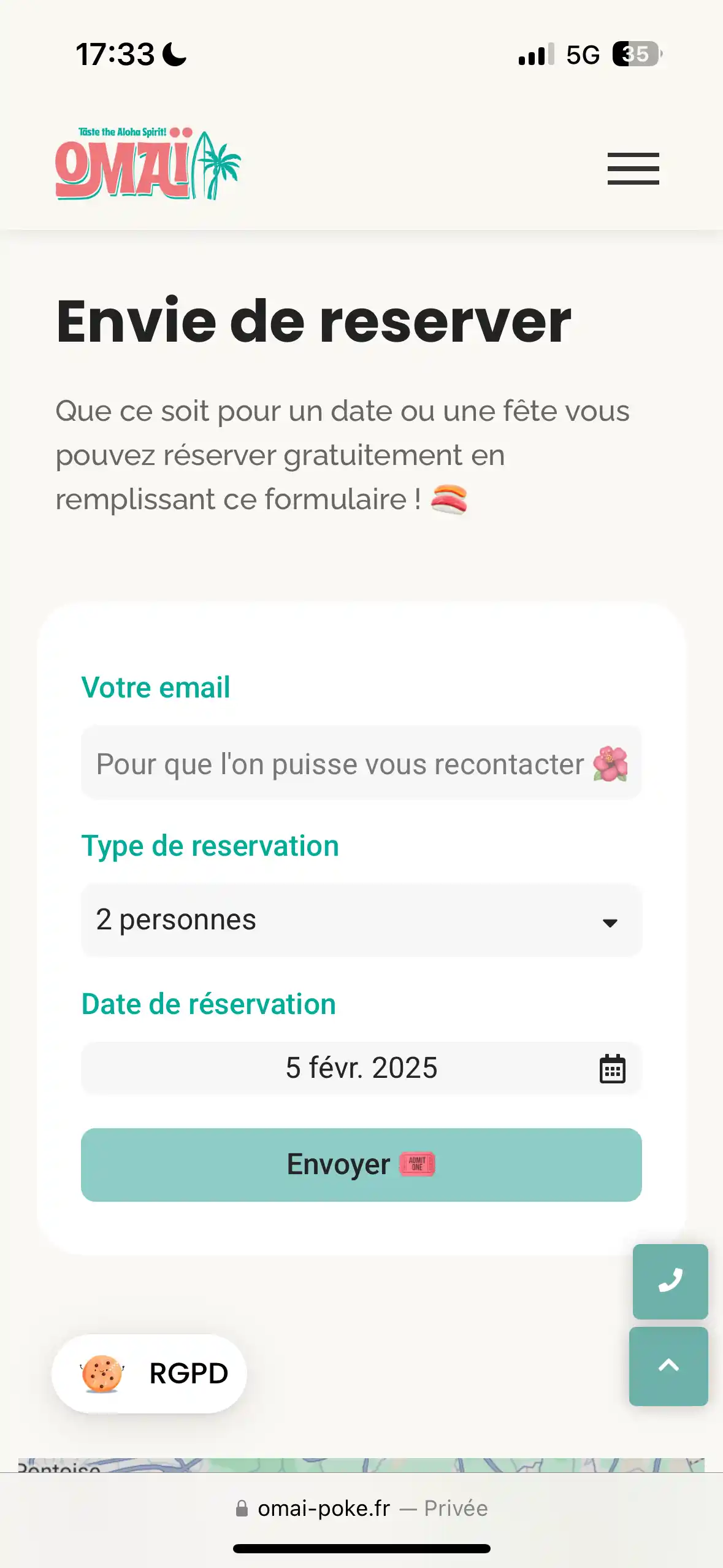Tap the Votre email input field
The width and height of the screenshot is (723, 1568).
[361, 763]
